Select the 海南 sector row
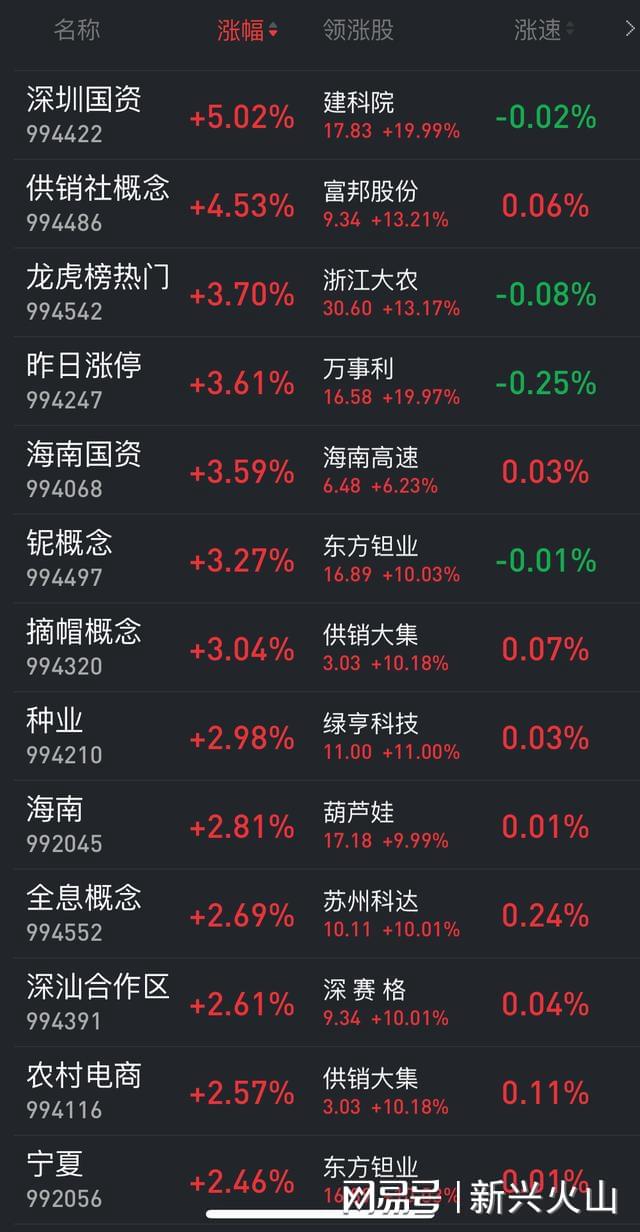640x1232 pixels. 320,825
